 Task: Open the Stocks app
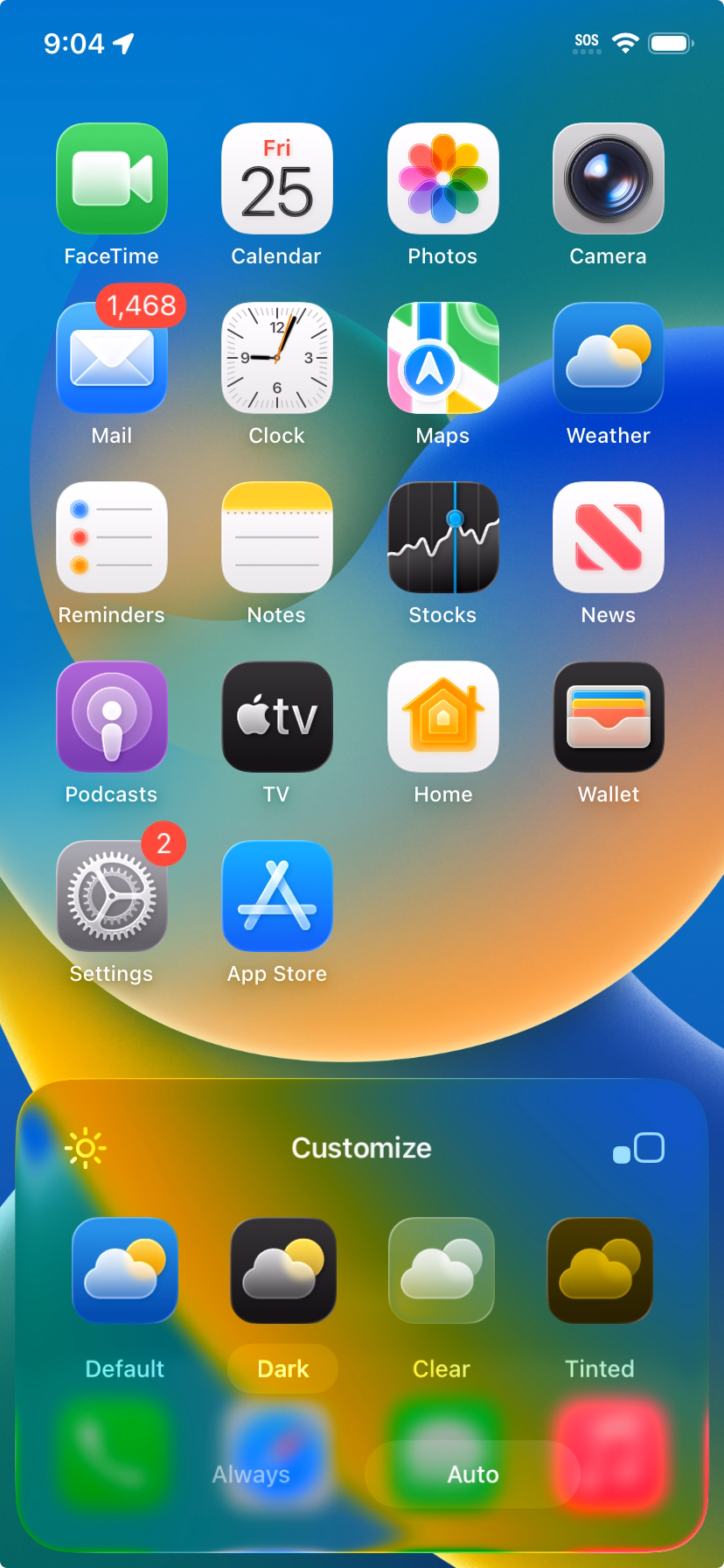tap(442, 537)
